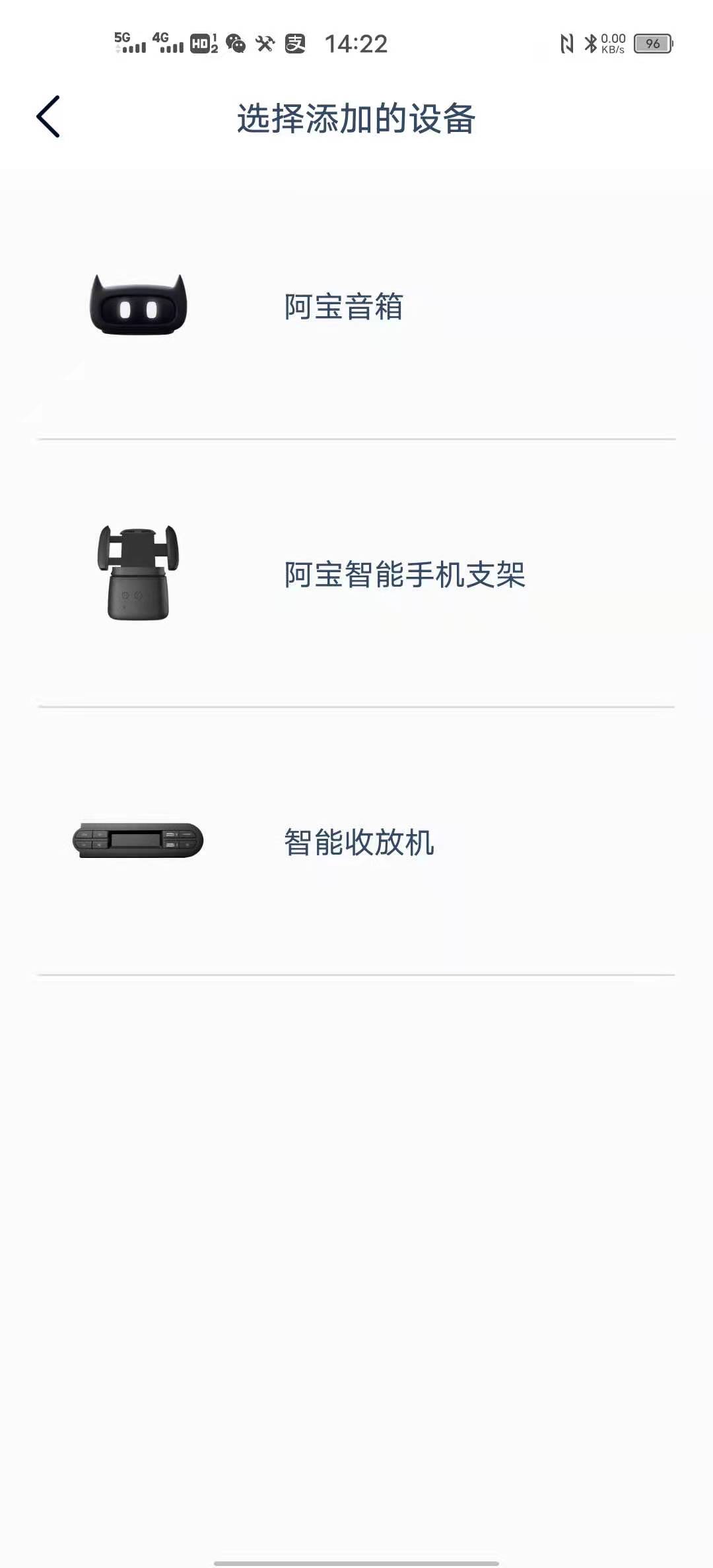The width and height of the screenshot is (713, 1568).
Task: Tap the WeChat icon in the status bar
Action: pos(234,44)
